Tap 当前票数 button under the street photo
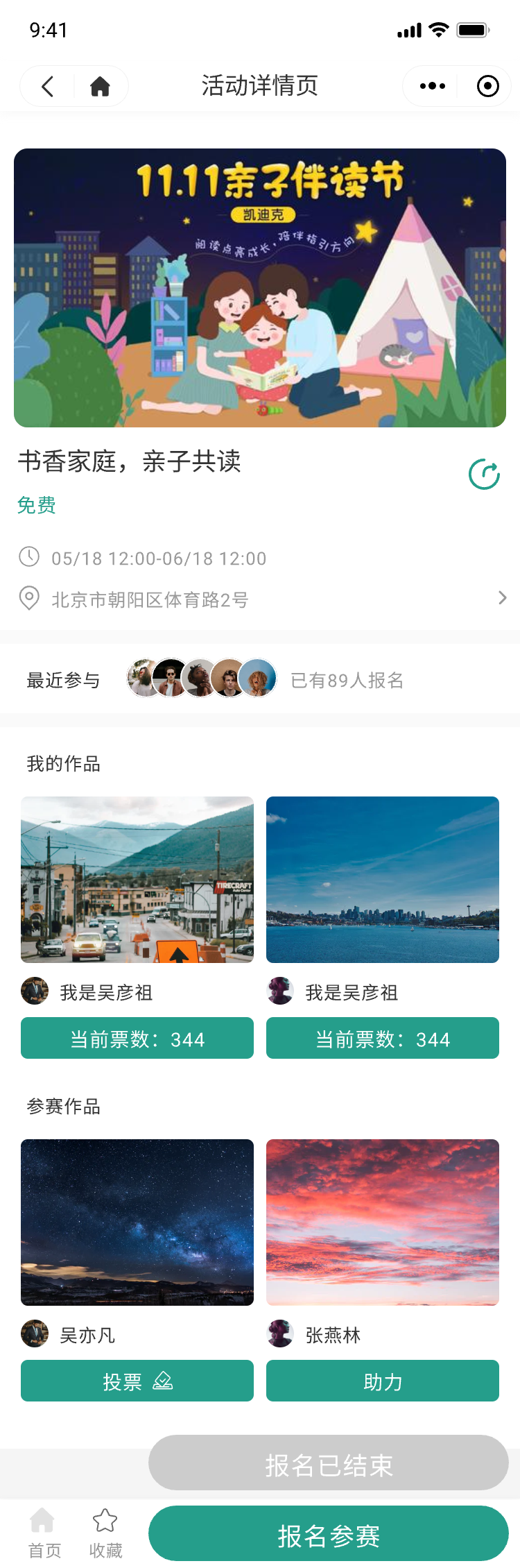 [137, 1038]
